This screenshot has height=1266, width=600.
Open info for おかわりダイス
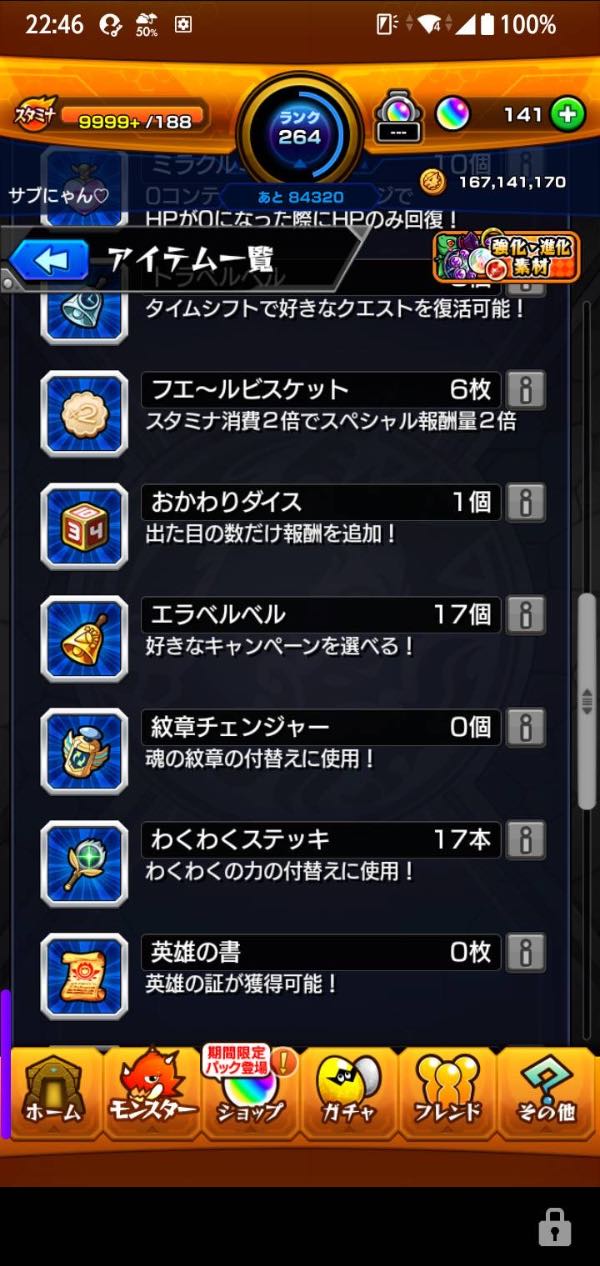pos(525,501)
